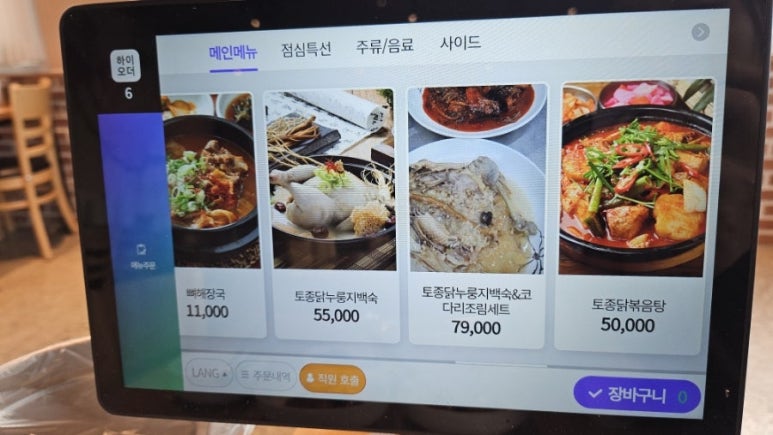
Task: Open the 주류/음료 tab
Action: click(385, 46)
